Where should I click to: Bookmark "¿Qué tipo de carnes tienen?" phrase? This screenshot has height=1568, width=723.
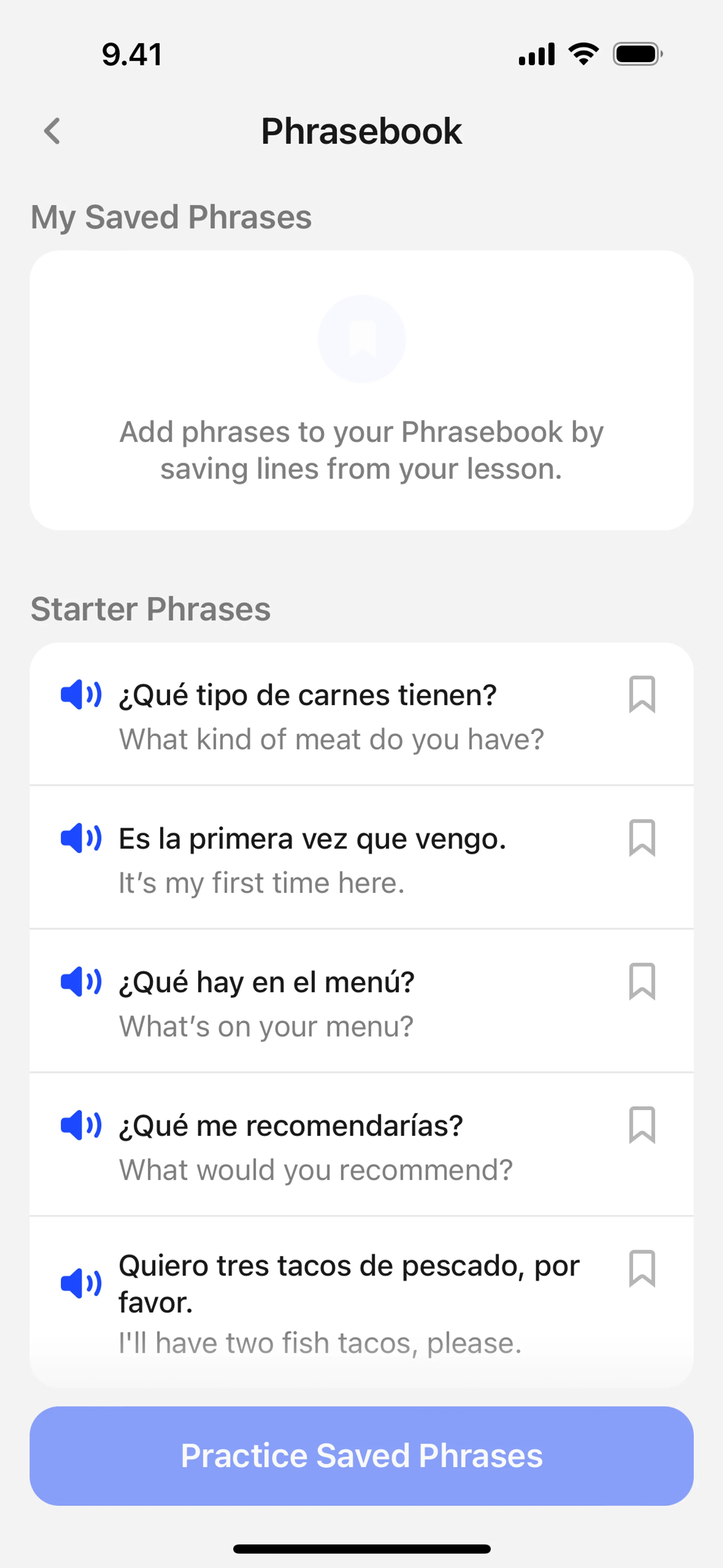click(641, 694)
